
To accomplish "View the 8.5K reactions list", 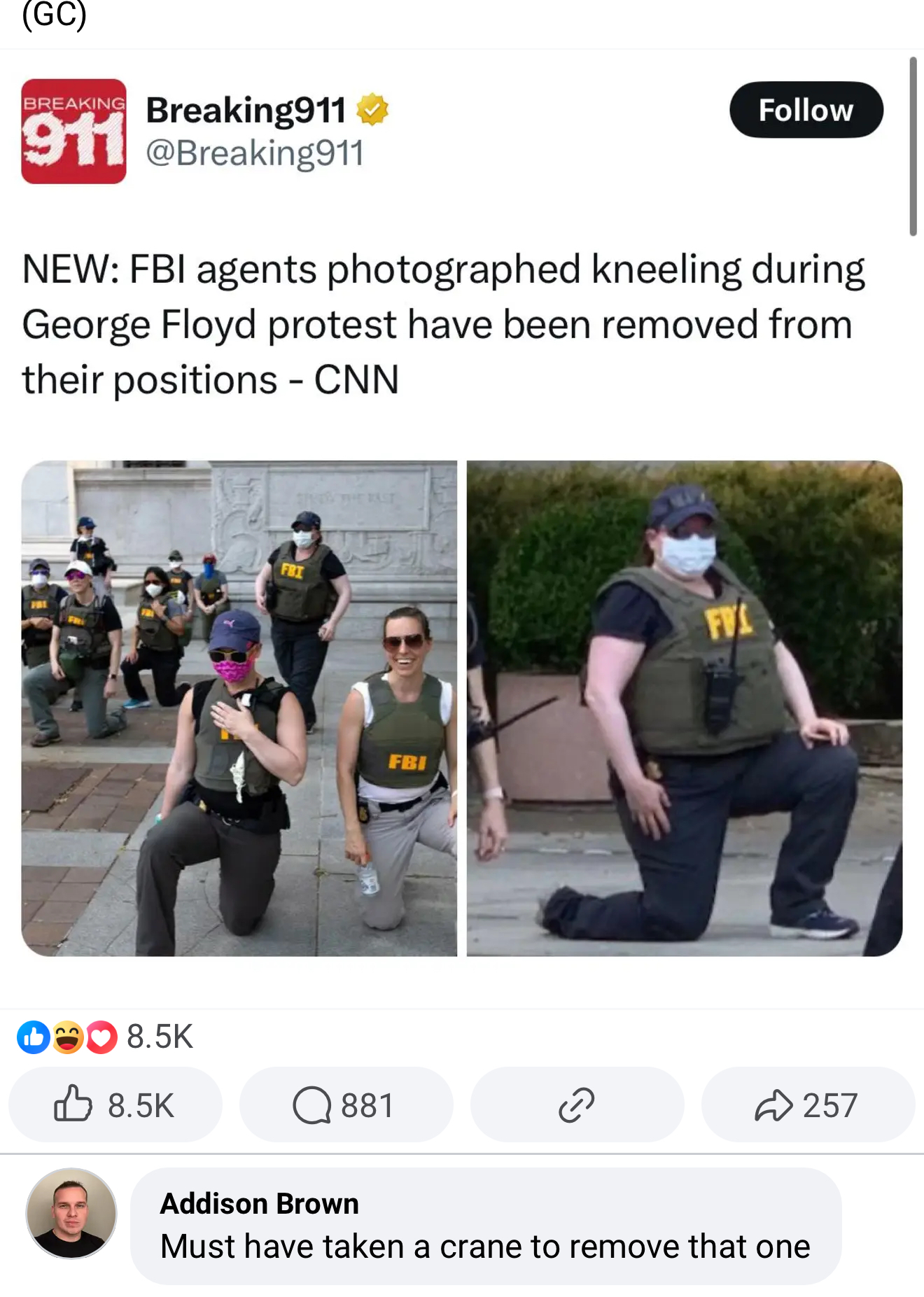I will (105, 1037).
